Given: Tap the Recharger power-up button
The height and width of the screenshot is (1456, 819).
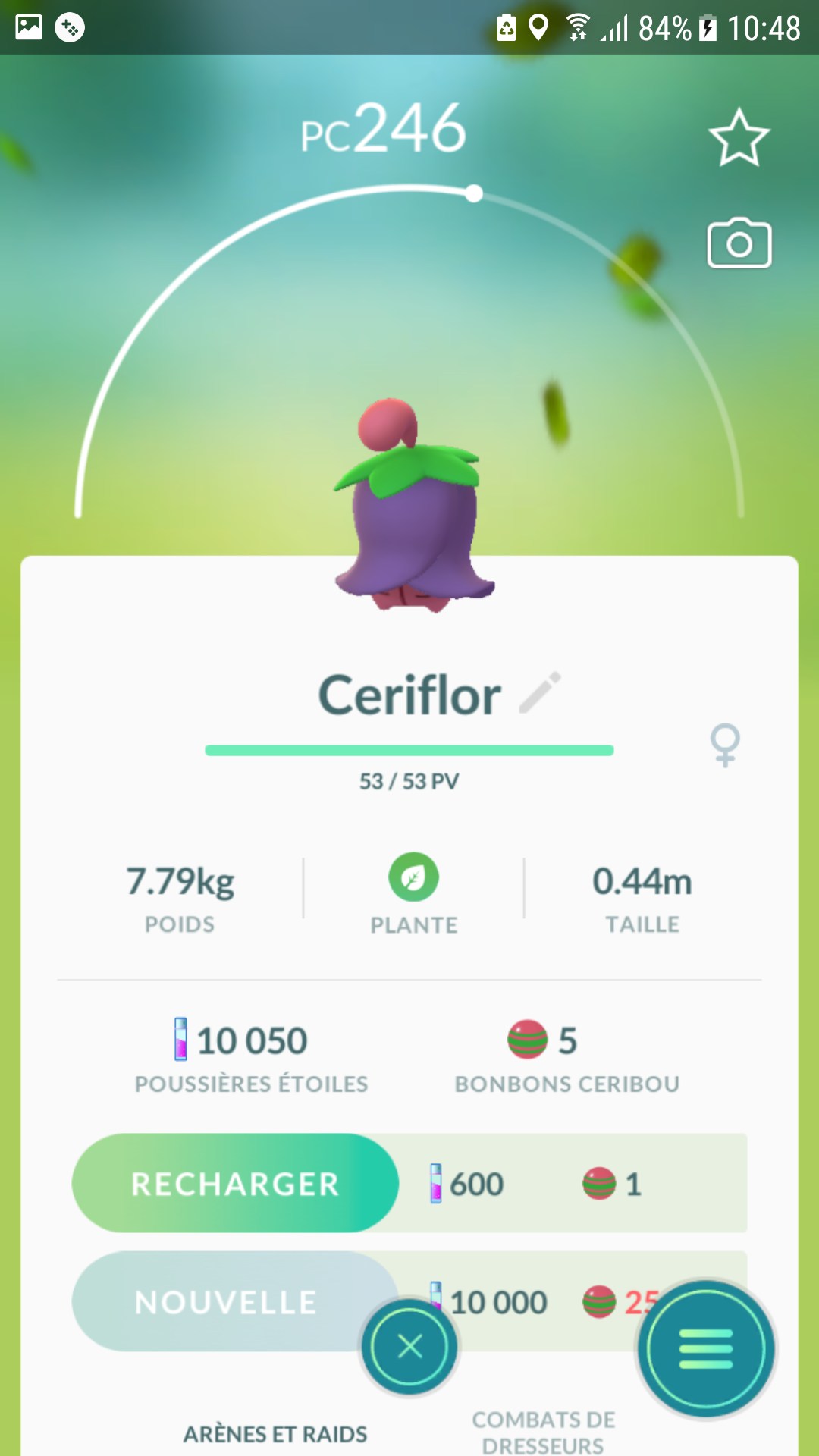Looking at the screenshot, I should click(x=235, y=1184).
